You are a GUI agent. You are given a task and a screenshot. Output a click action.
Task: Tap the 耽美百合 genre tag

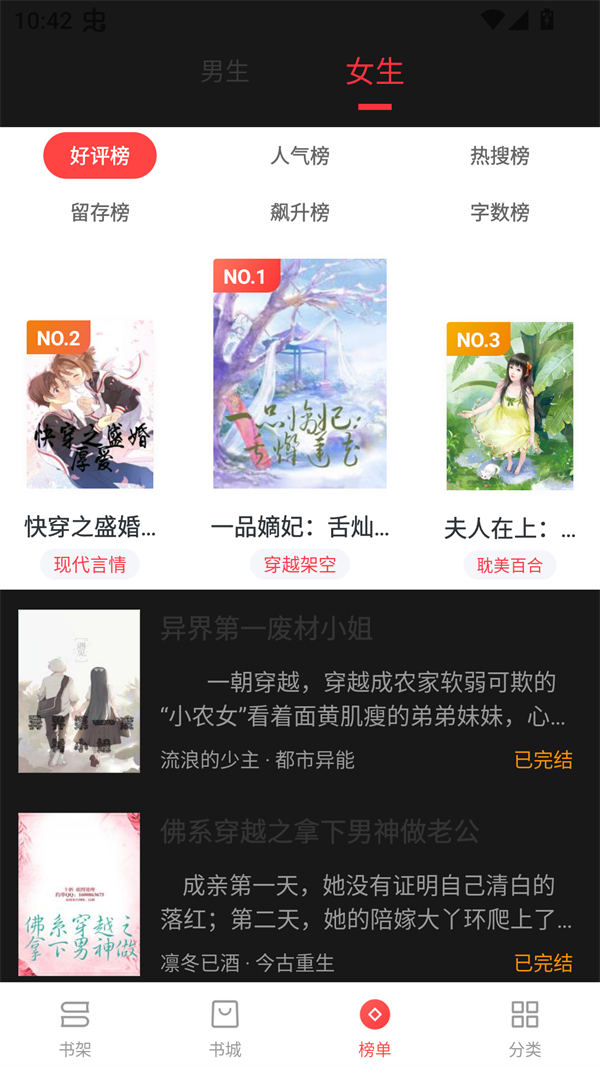tap(510, 566)
